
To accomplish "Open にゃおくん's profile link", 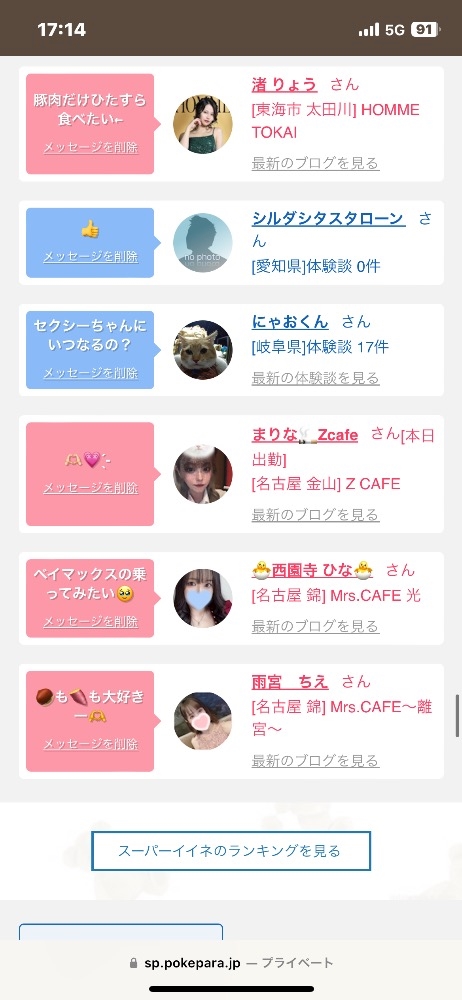I will [x=290, y=322].
